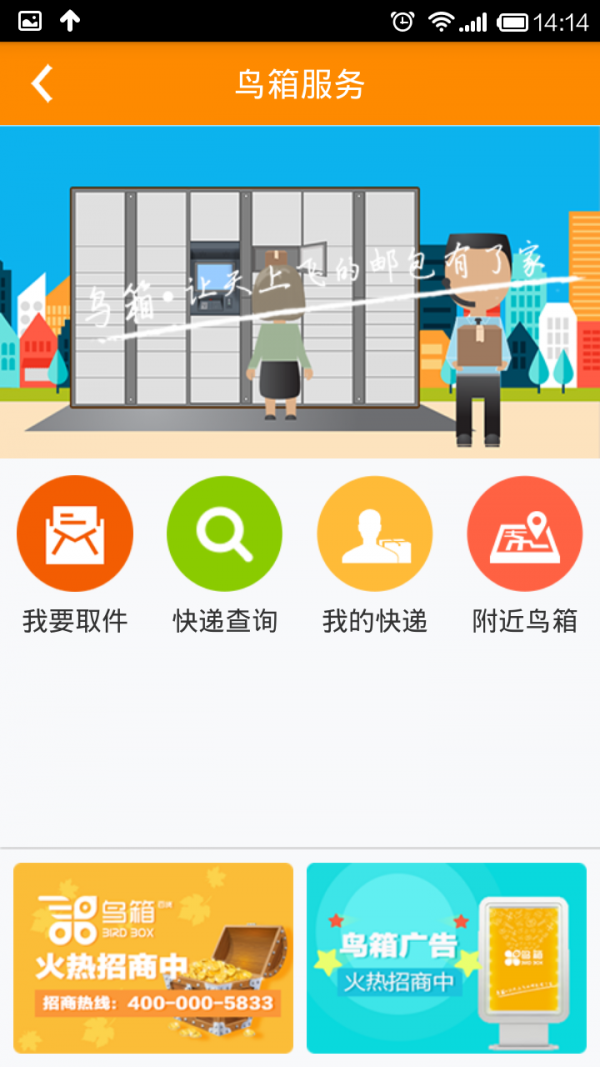
Task: Open the 鸟箱广告 advertising promo card
Action: [x=446, y=958]
